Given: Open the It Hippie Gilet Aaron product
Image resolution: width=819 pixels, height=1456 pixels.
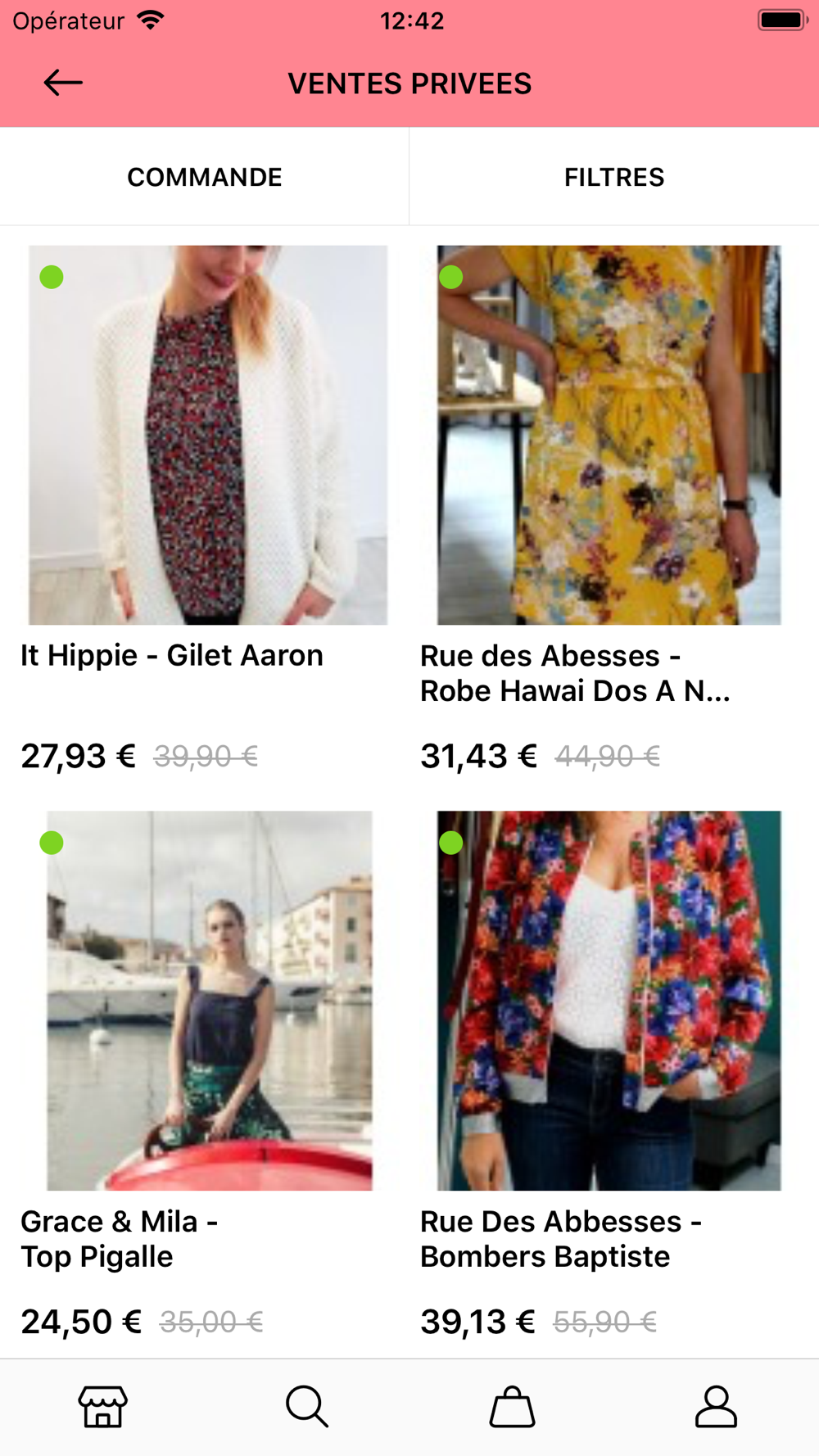Looking at the screenshot, I should [x=208, y=436].
